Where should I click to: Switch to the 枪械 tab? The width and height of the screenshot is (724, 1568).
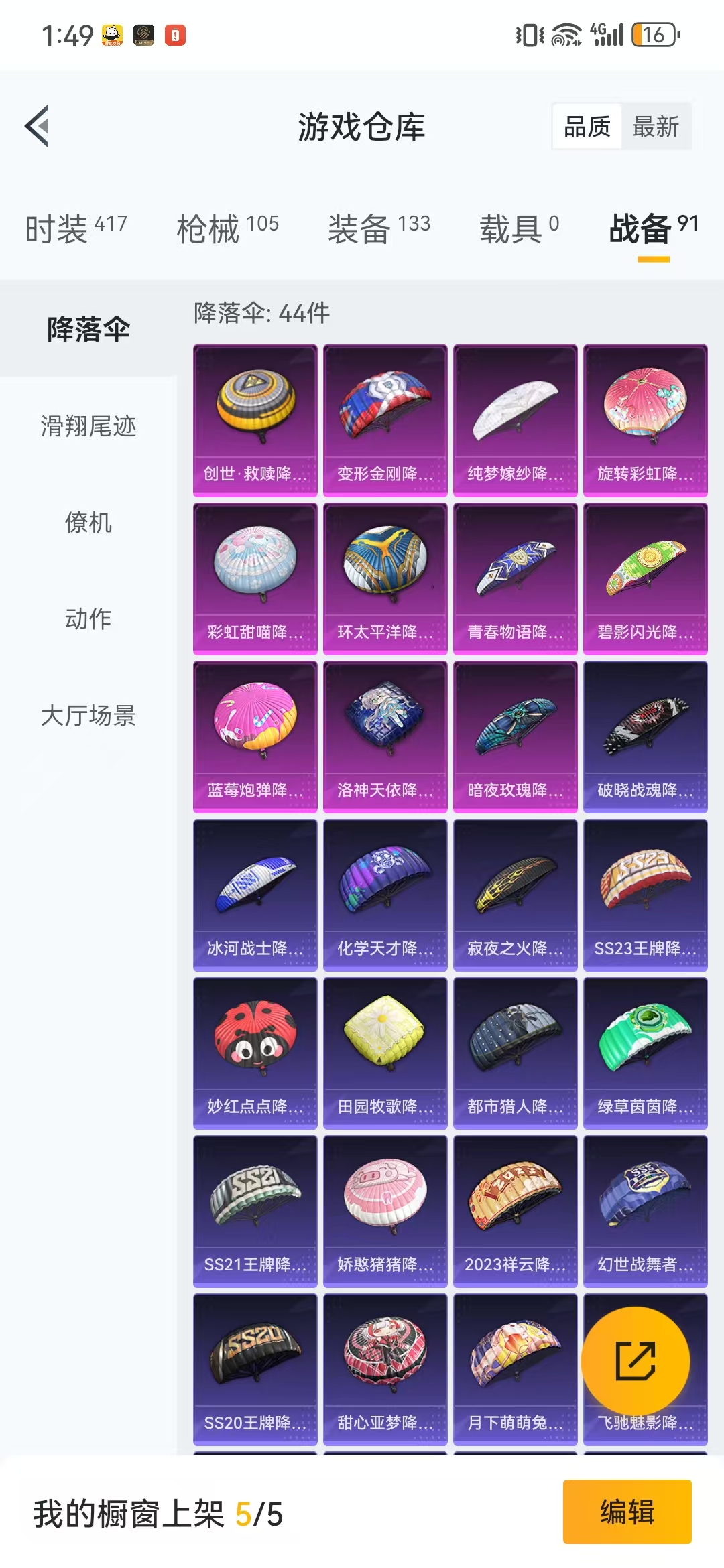coord(227,229)
